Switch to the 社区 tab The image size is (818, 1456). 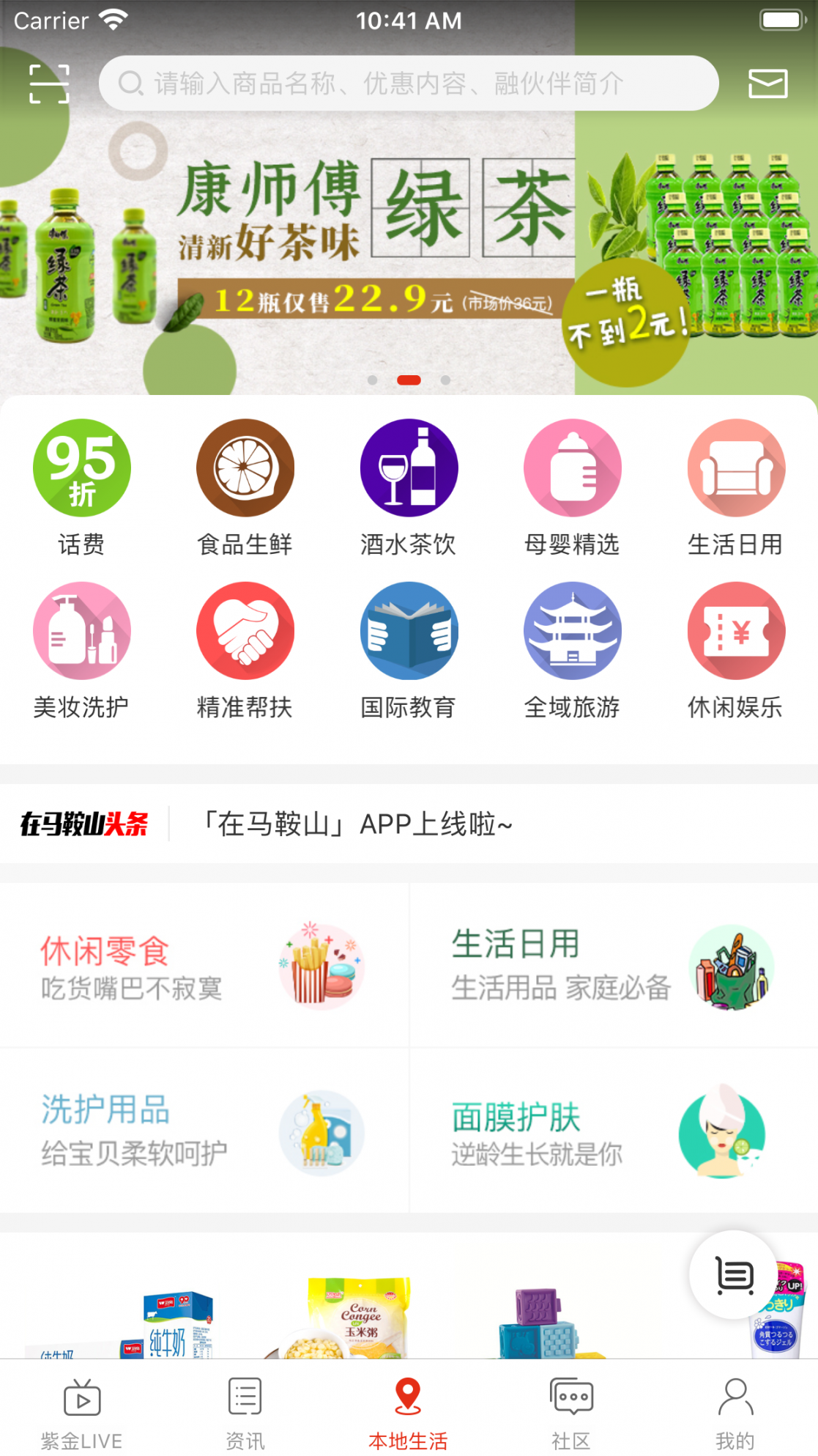tap(572, 1412)
